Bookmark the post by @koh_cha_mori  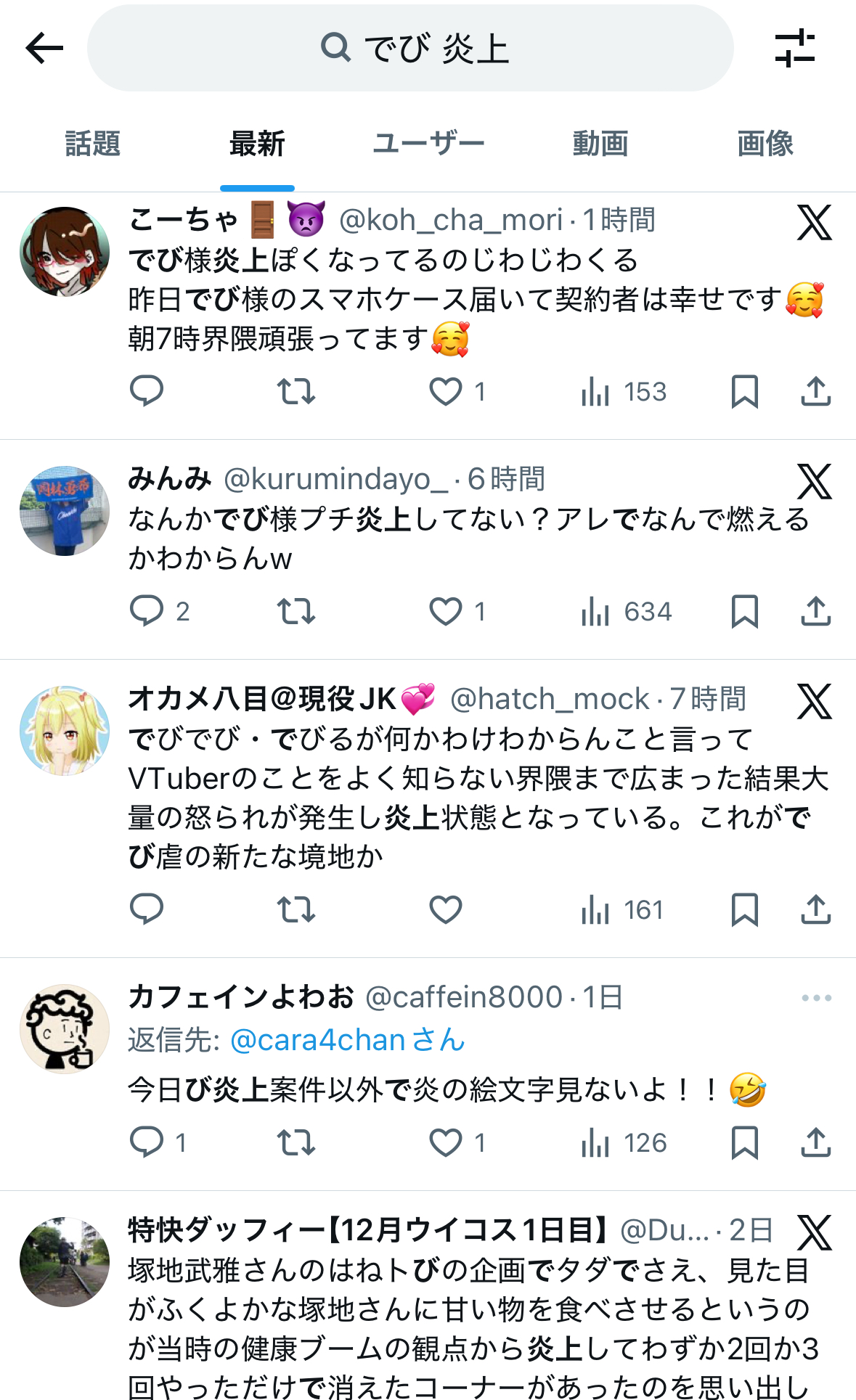click(x=744, y=392)
